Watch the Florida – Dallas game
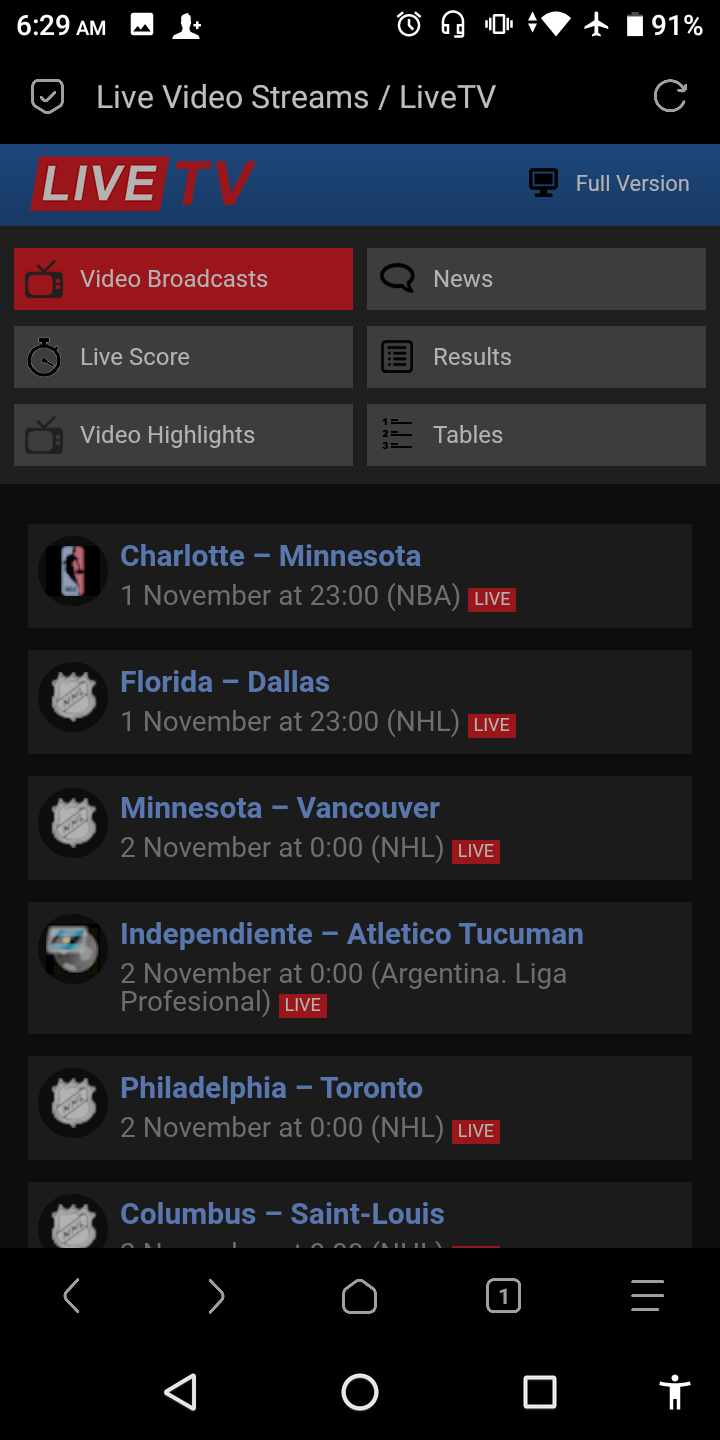This screenshot has width=720, height=1440. click(225, 682)
